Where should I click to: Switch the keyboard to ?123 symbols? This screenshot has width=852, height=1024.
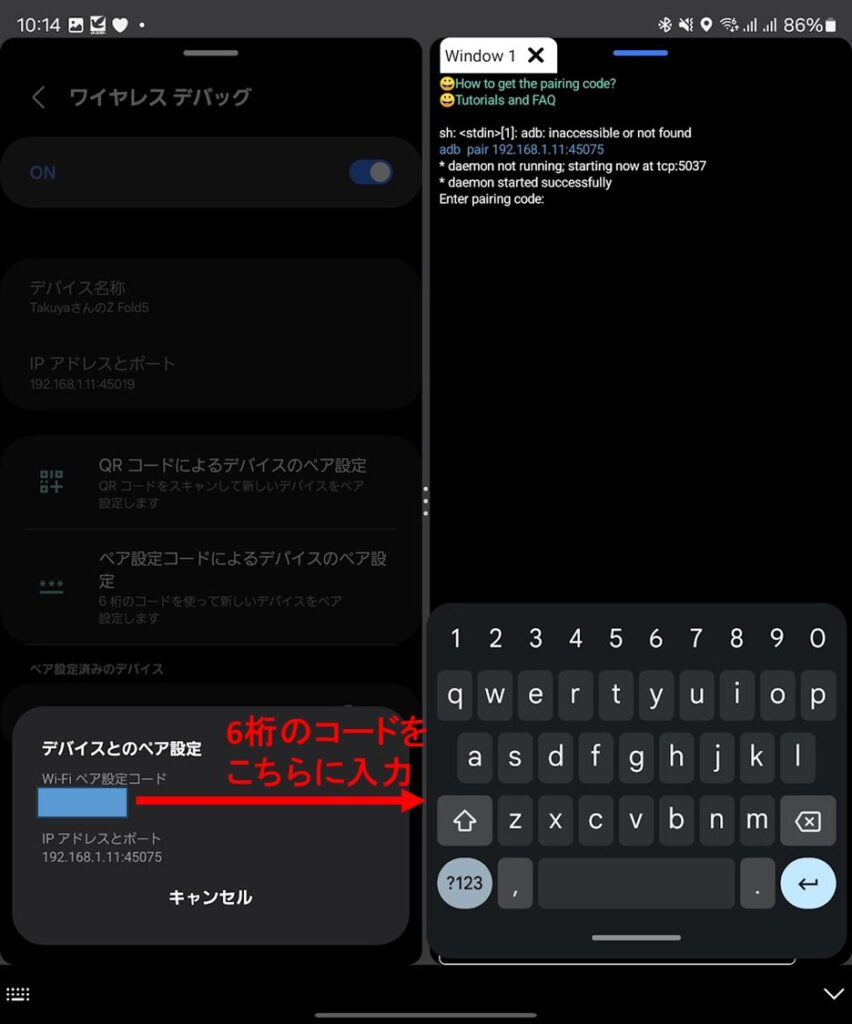coord(464,883)
